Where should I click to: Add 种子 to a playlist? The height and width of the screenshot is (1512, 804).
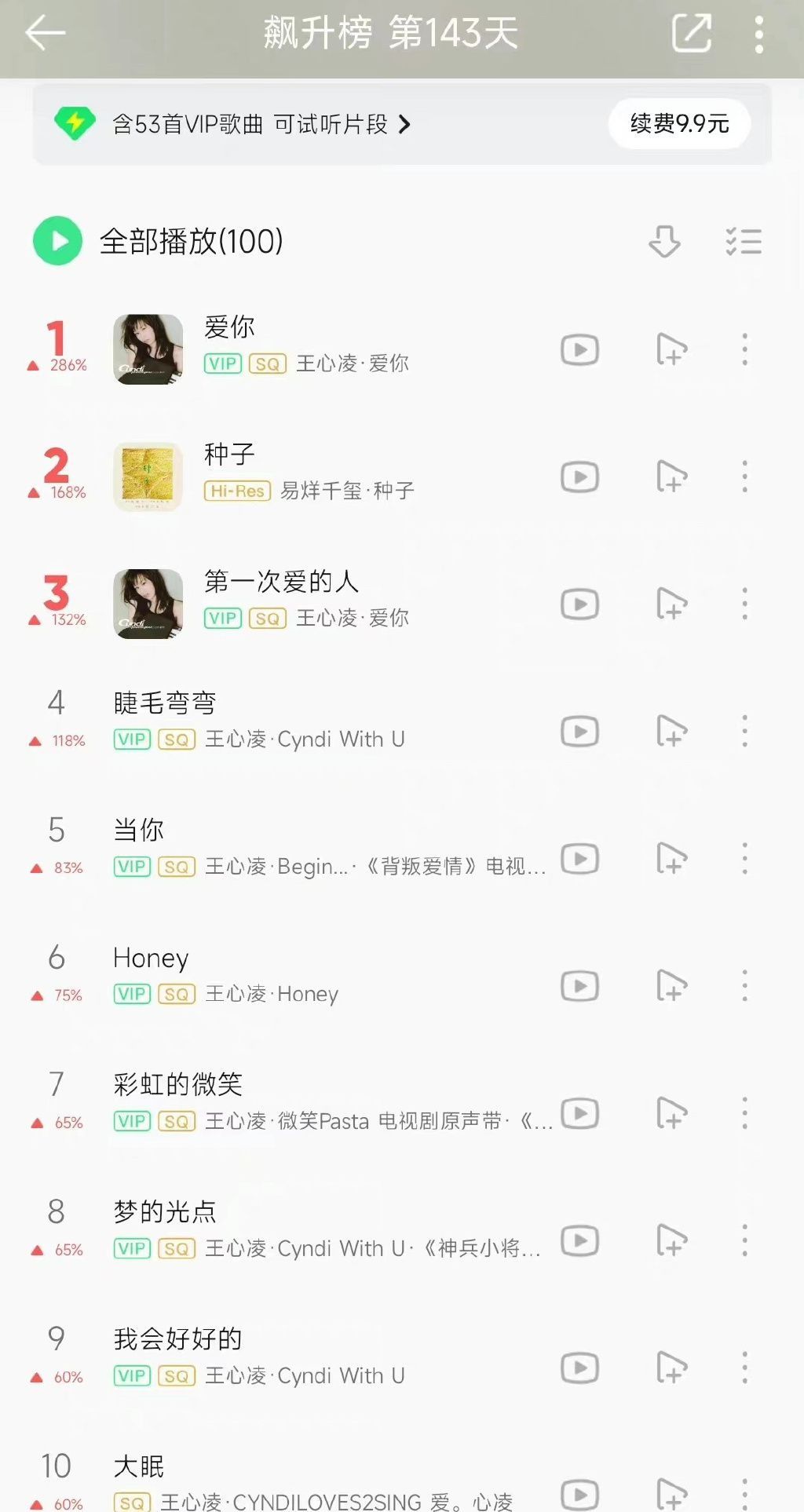tap(674, 476)
